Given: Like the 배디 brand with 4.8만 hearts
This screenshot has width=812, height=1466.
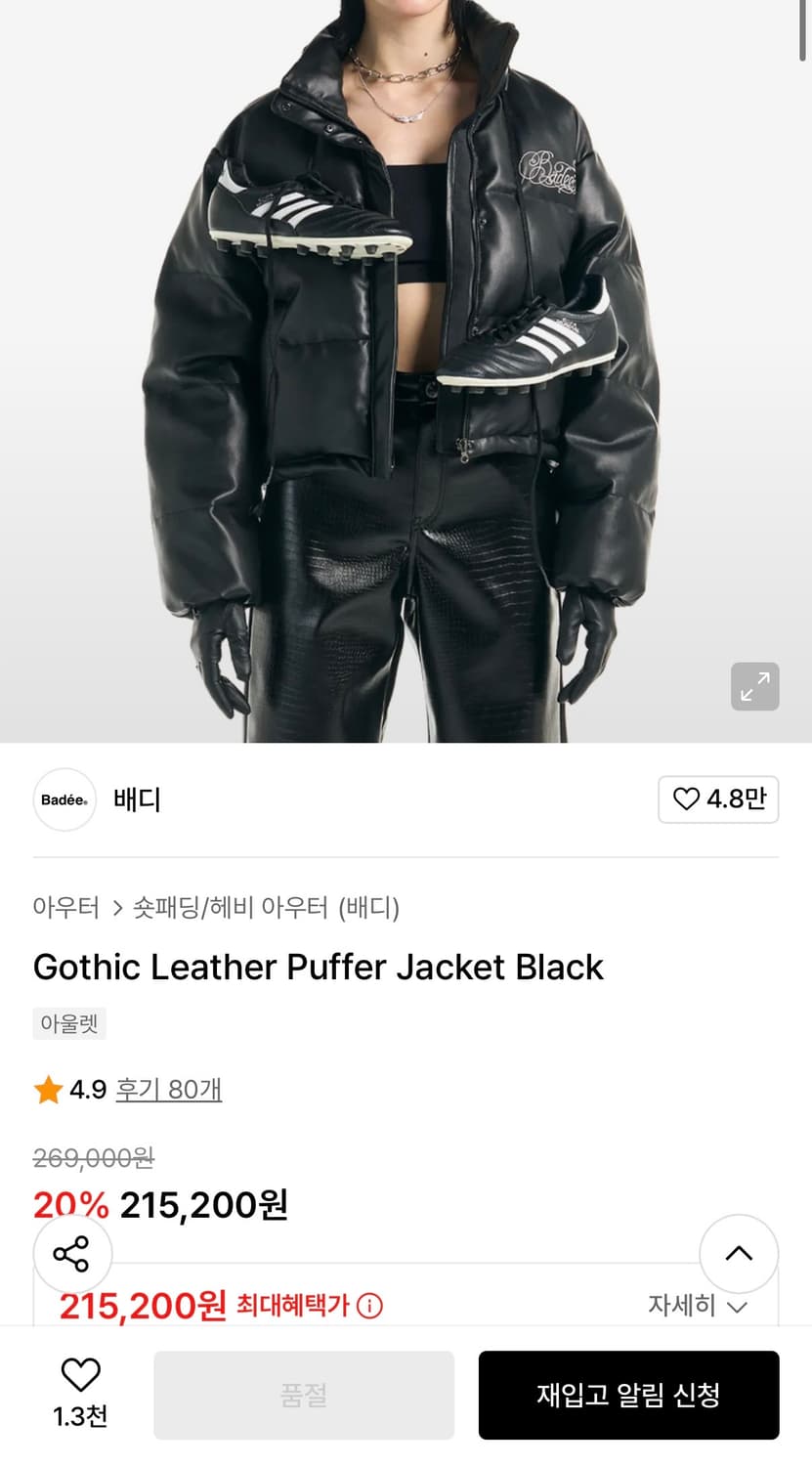Looking at the screenshot, I should coord(718,799).
